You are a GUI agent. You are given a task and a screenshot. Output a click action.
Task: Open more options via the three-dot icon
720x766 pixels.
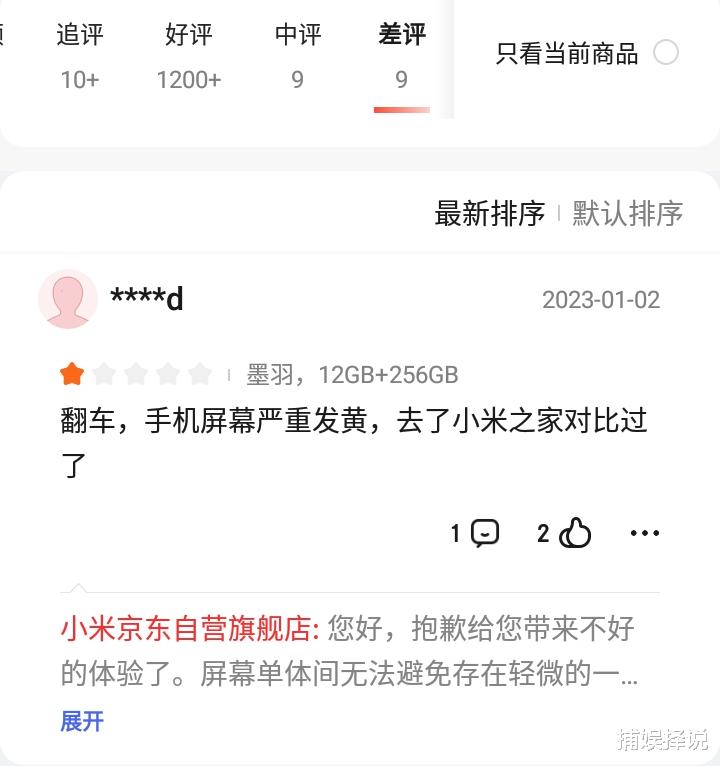(x=645, y=532)
